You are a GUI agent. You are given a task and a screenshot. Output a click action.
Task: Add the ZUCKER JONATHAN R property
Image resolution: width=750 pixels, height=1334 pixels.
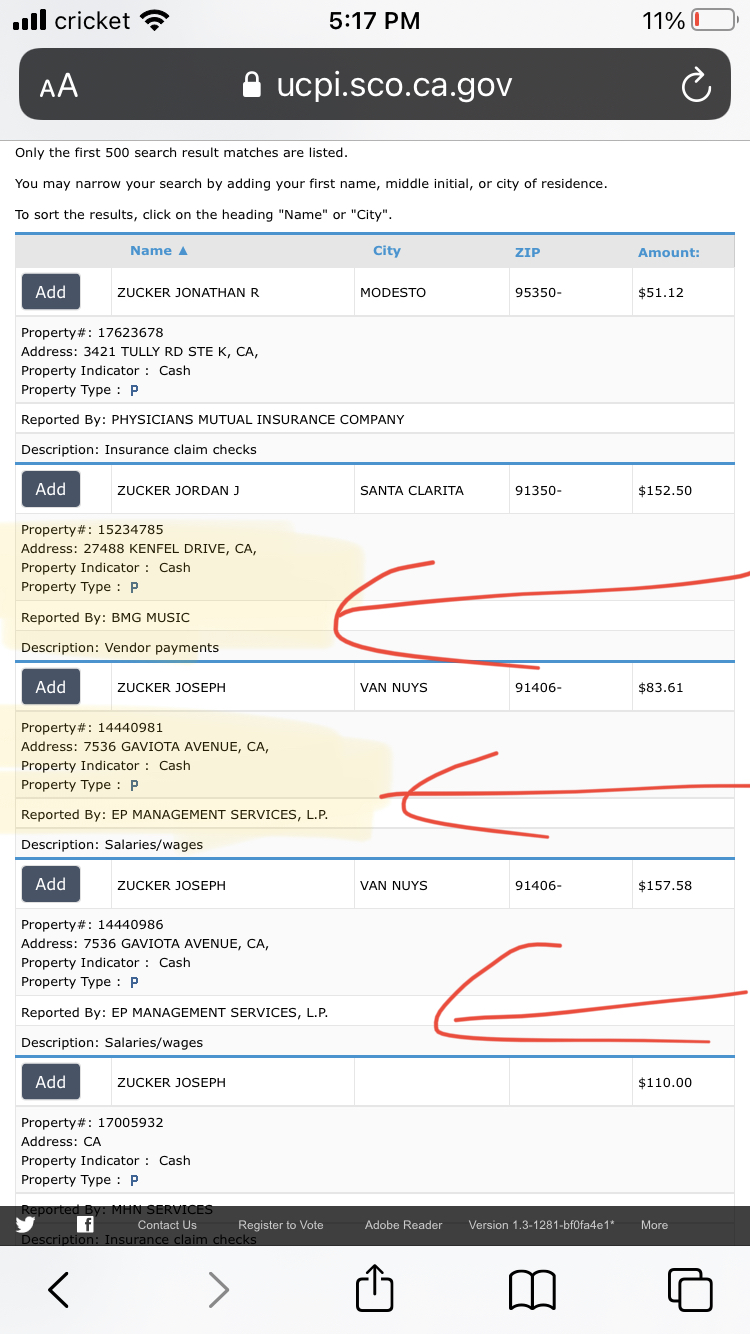coord(51,292)
